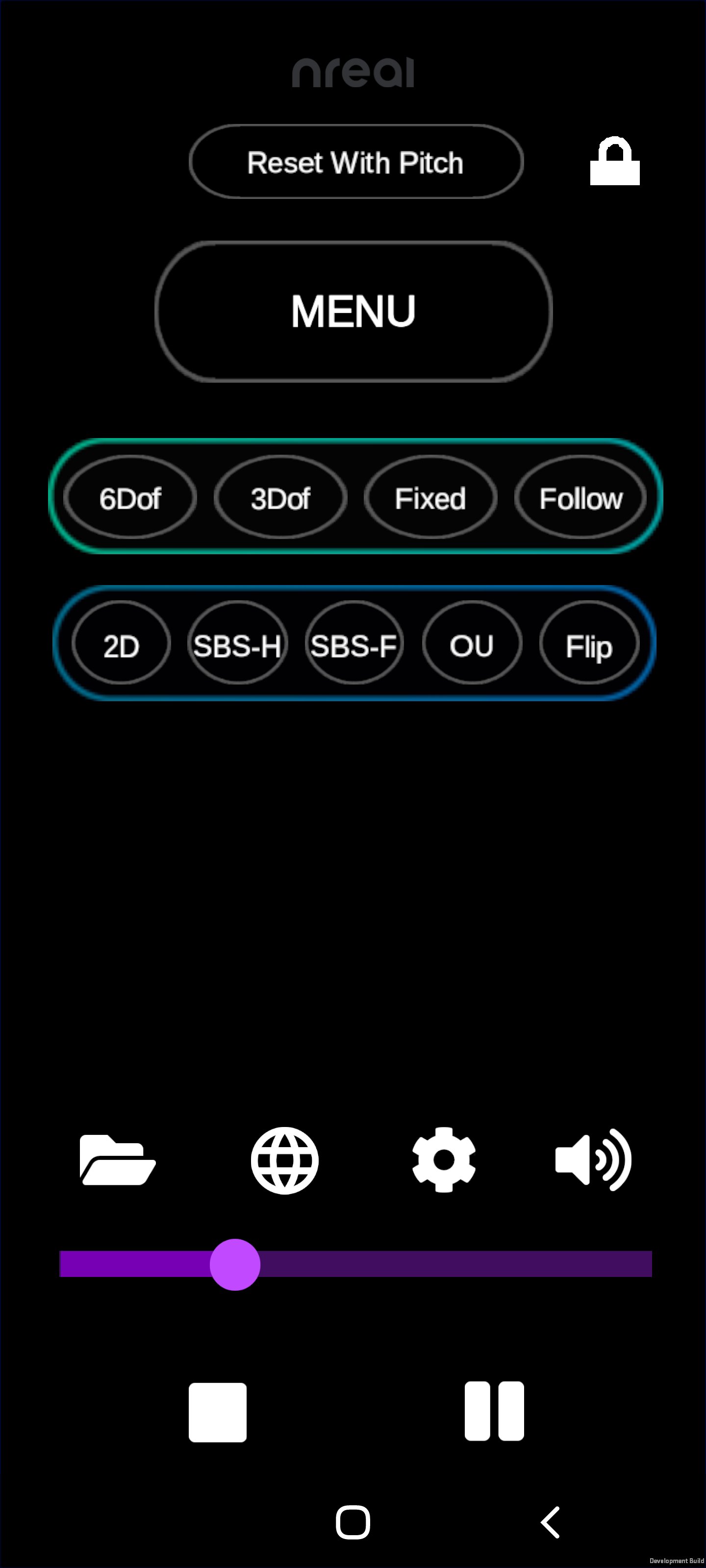Select SBS-F full side-by-side mode
706x1568 pixels.
pyautogui.click(x=354, y=645)
